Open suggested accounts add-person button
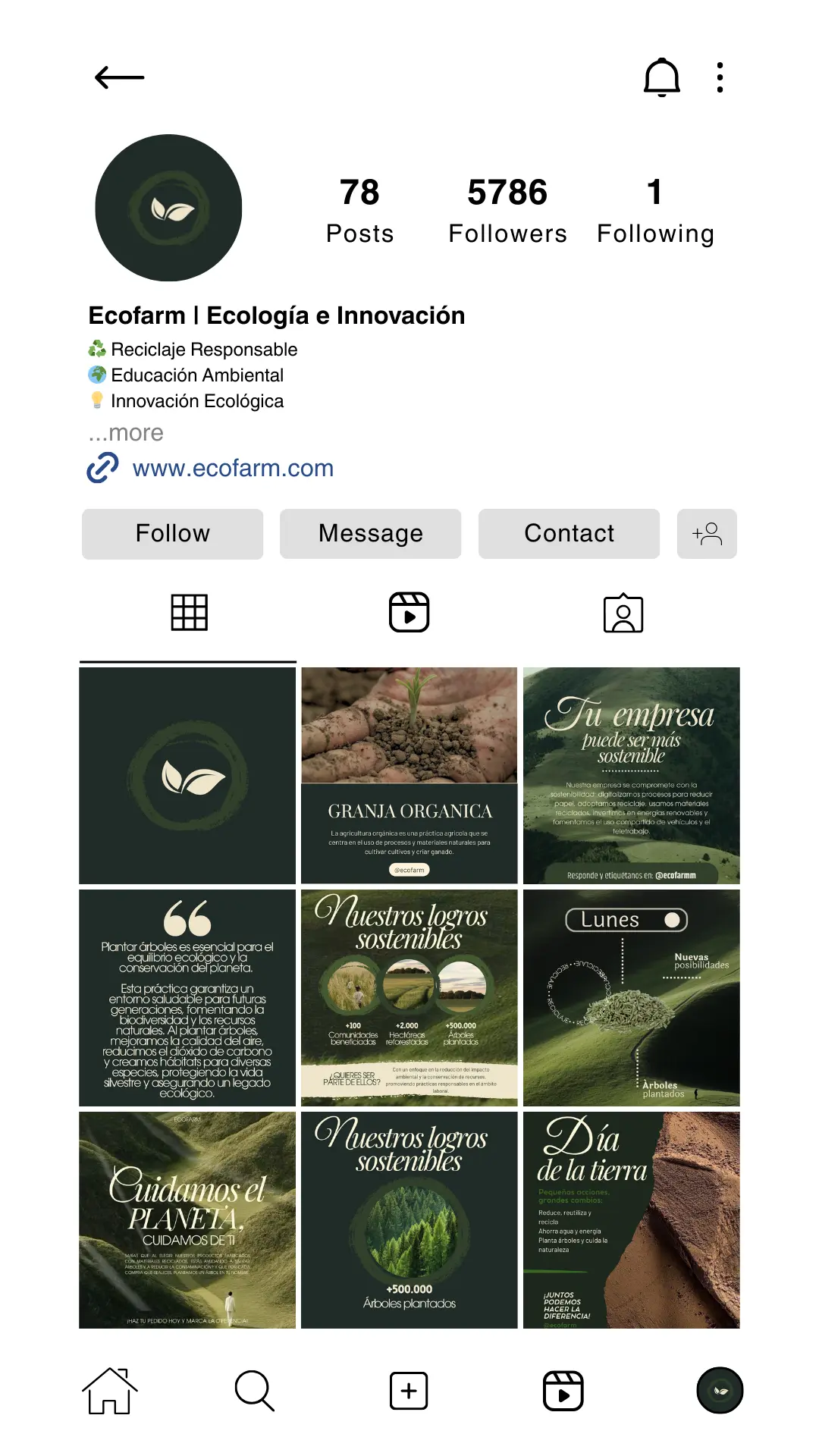This screenshot has height=1456, width=819. pos(707,534)
